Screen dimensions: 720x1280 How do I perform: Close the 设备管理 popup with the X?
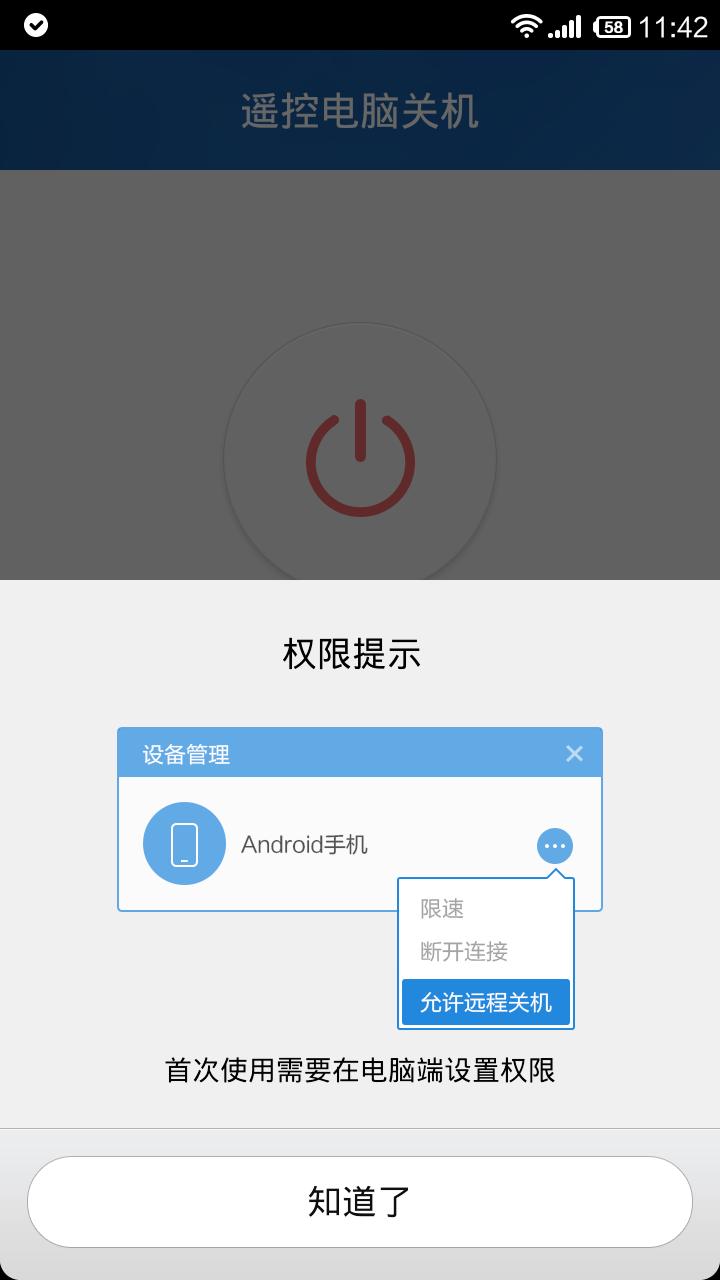pos(575,754)
